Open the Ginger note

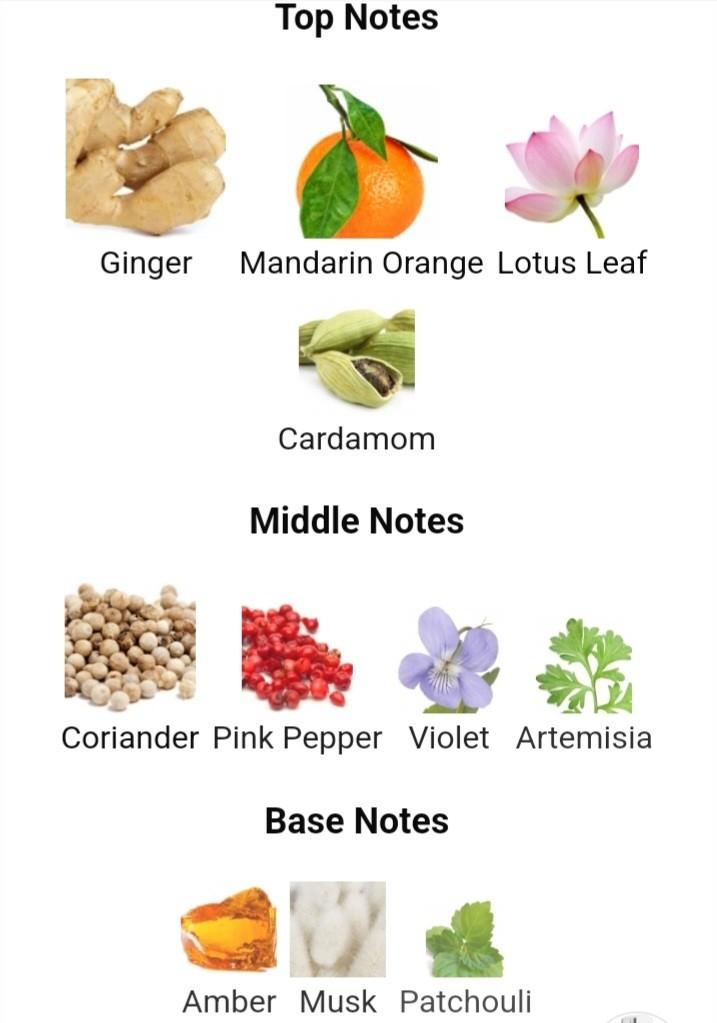point(146,158)
